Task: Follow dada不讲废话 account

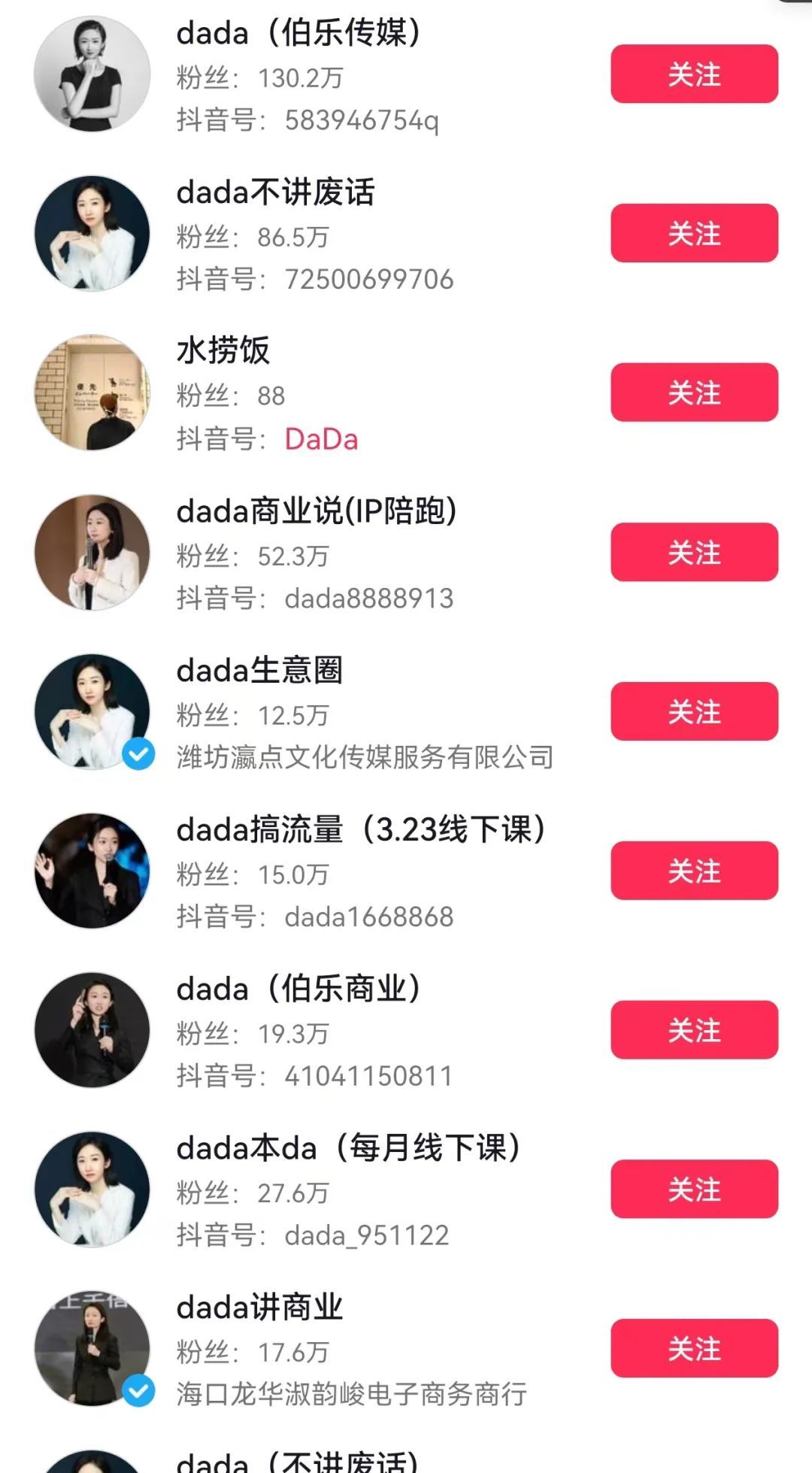Action: point(694,233)
